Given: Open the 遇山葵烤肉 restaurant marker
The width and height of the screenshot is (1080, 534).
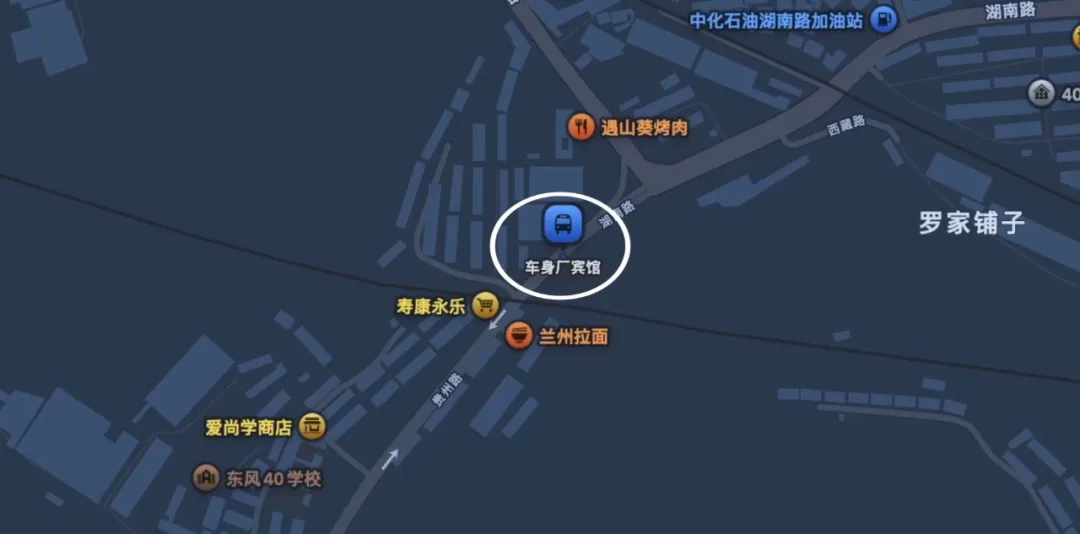Looking at the screenshot, I should [x=581, y=127].
